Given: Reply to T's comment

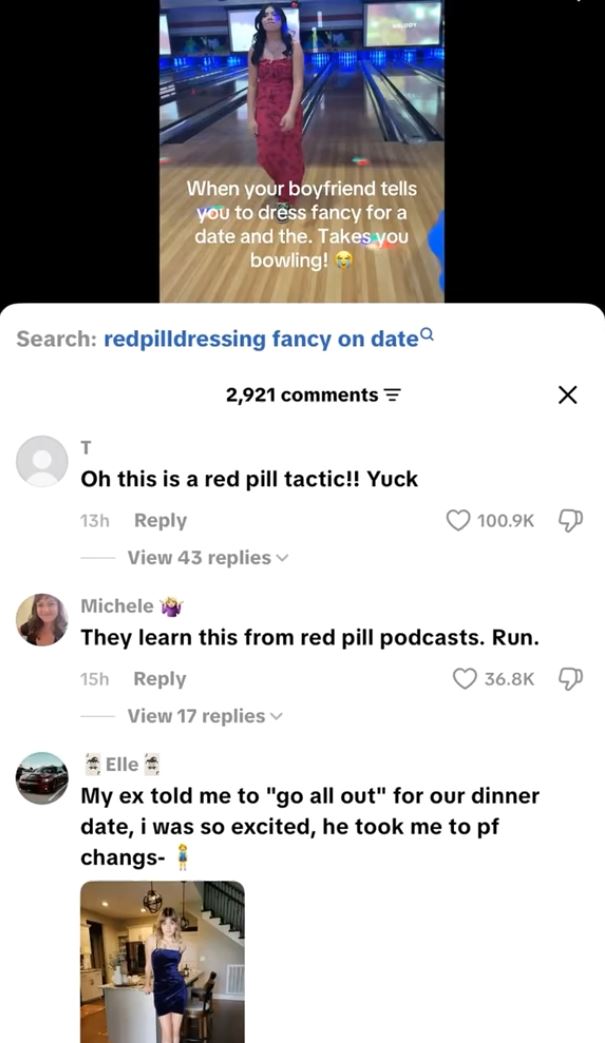Looking at the screenshot, I should click(160, 520).
